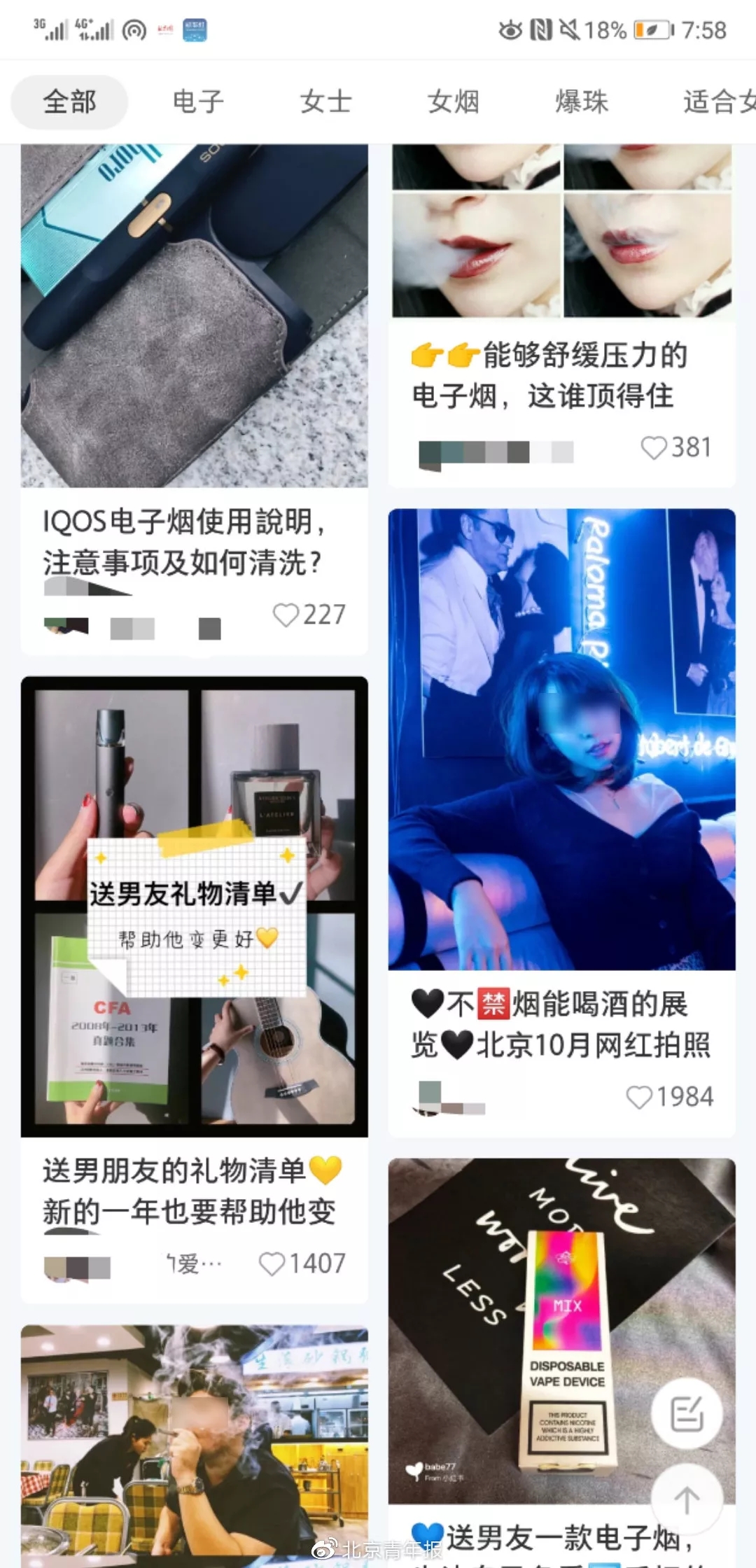
Task: Like the IQOS电子烟使用說明 post
Action: (x=286, y=615)
